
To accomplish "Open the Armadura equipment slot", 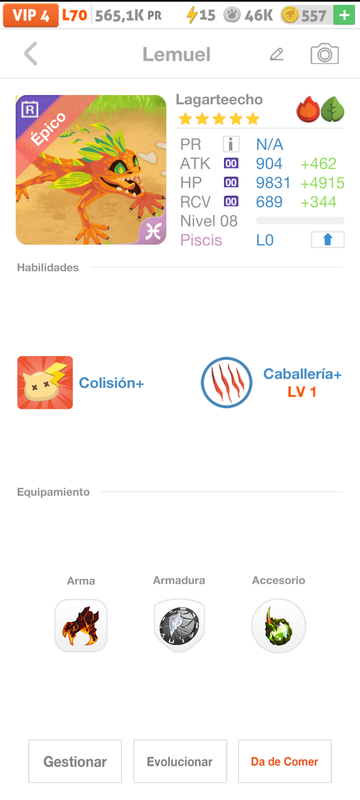I will (x=179, y=626).
